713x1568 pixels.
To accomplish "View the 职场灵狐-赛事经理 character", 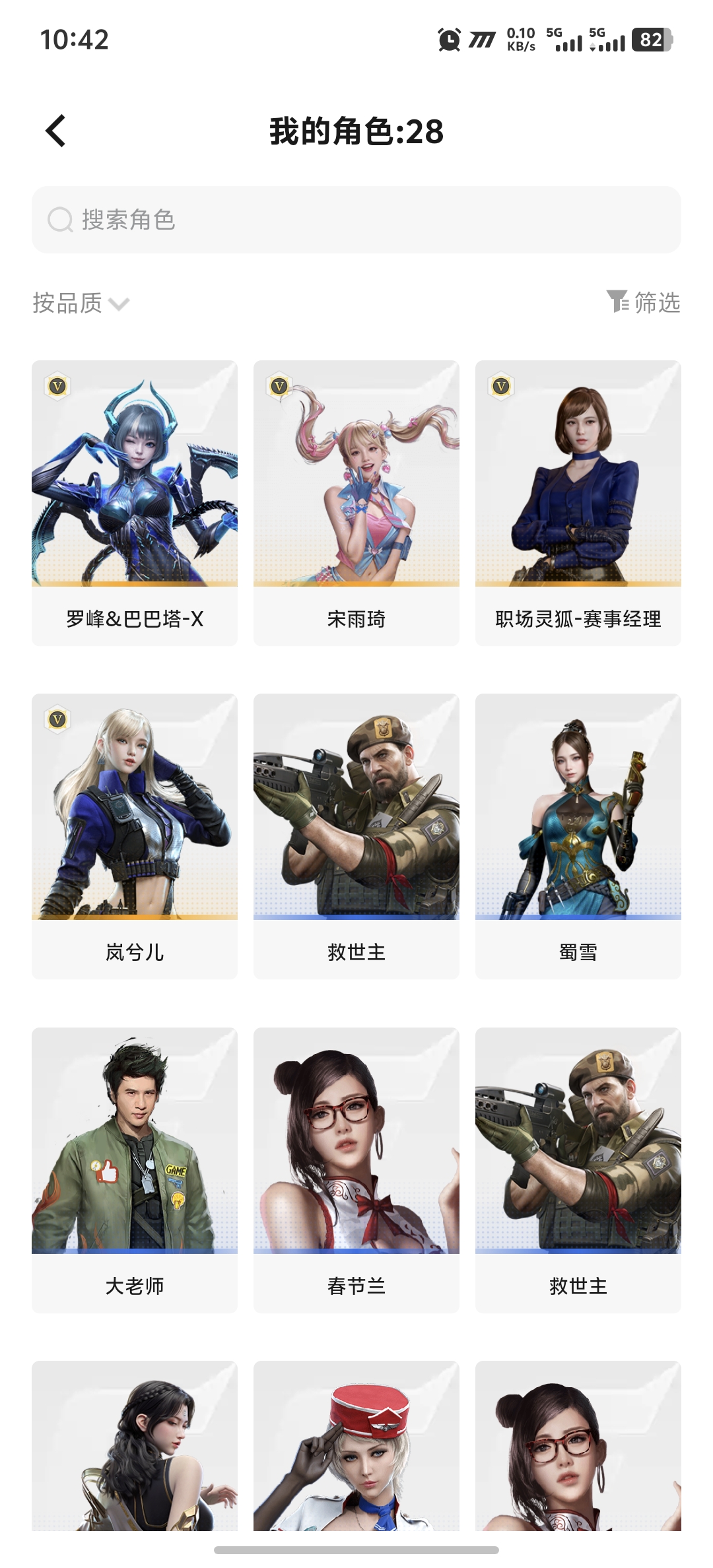I will pos(578,502).
